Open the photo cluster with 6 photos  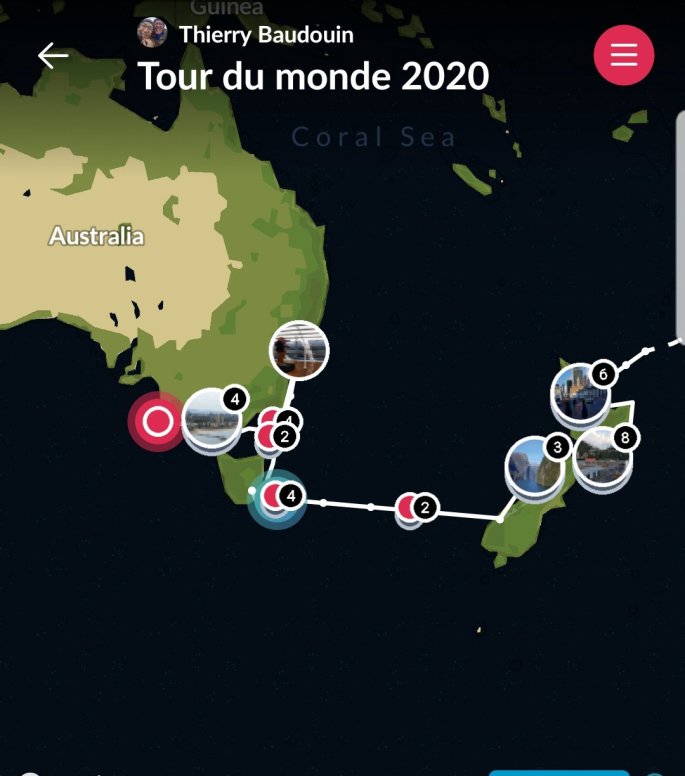coord(582,392)
